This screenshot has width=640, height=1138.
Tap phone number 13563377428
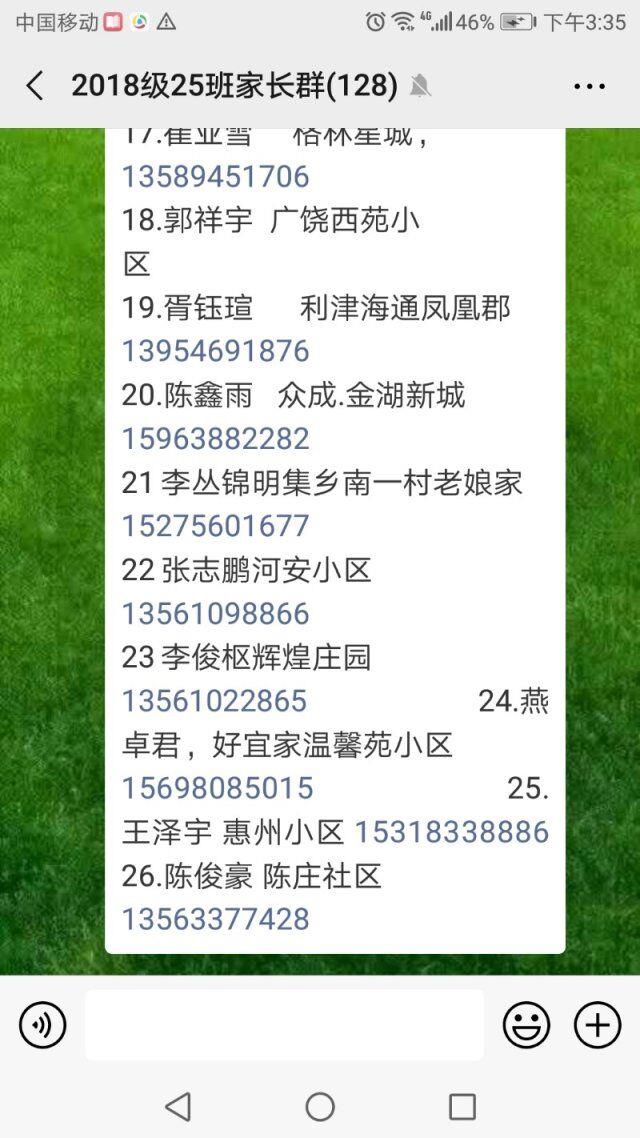[216, 920]
